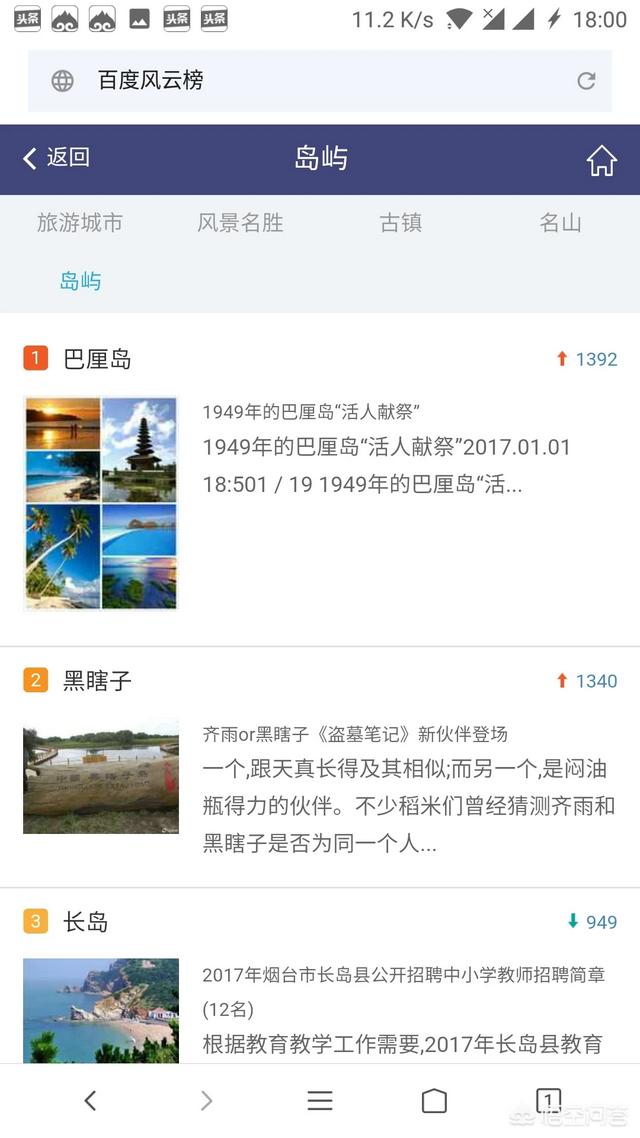Open the 长岛 ranking entry
This screenshot has width=640, height=1138.
(85, 922)
